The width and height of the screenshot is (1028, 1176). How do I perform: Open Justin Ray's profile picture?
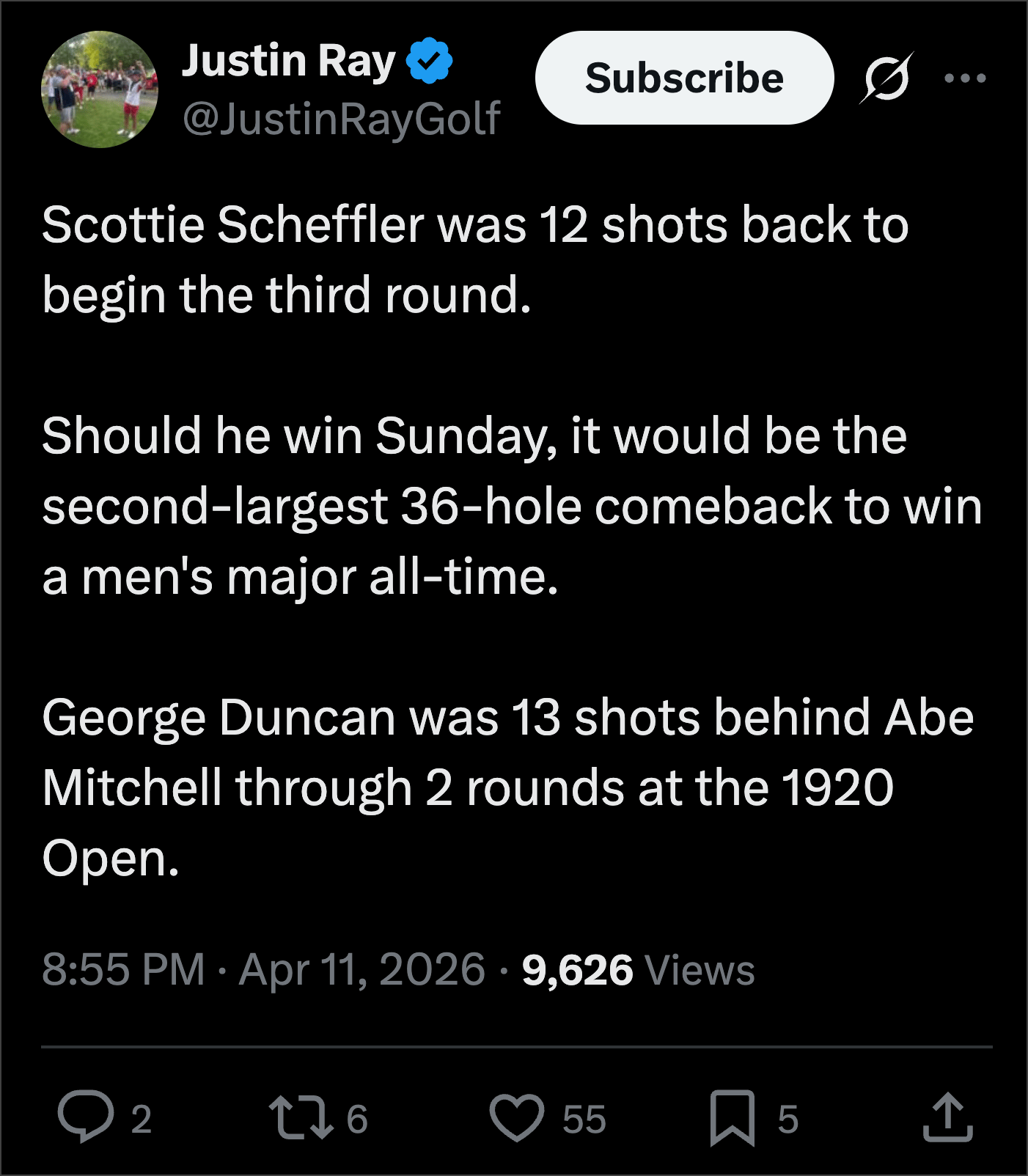pyautogui.click(x=100, y=89)
